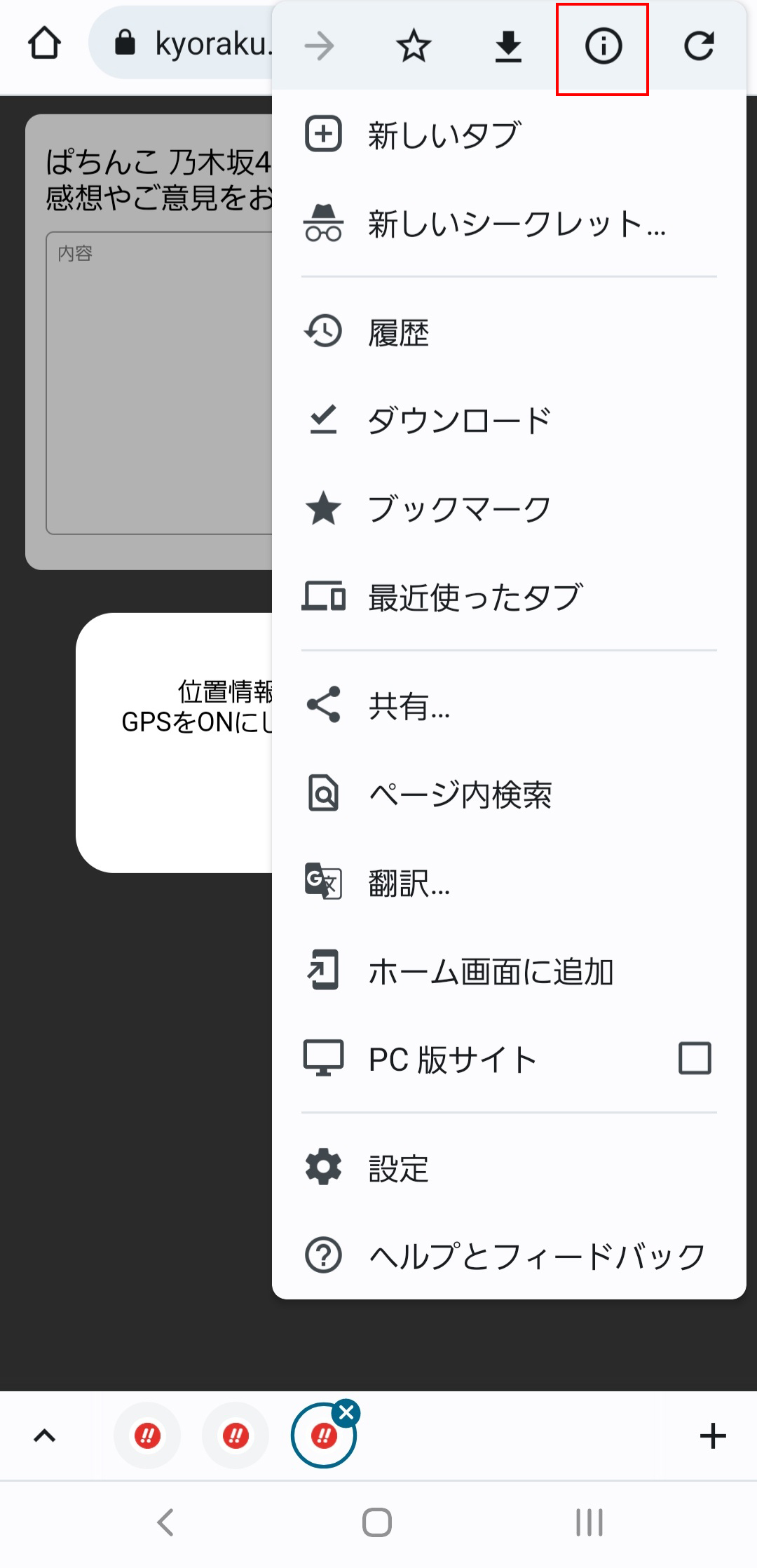Open 設定 settings

coord(509,1168)
